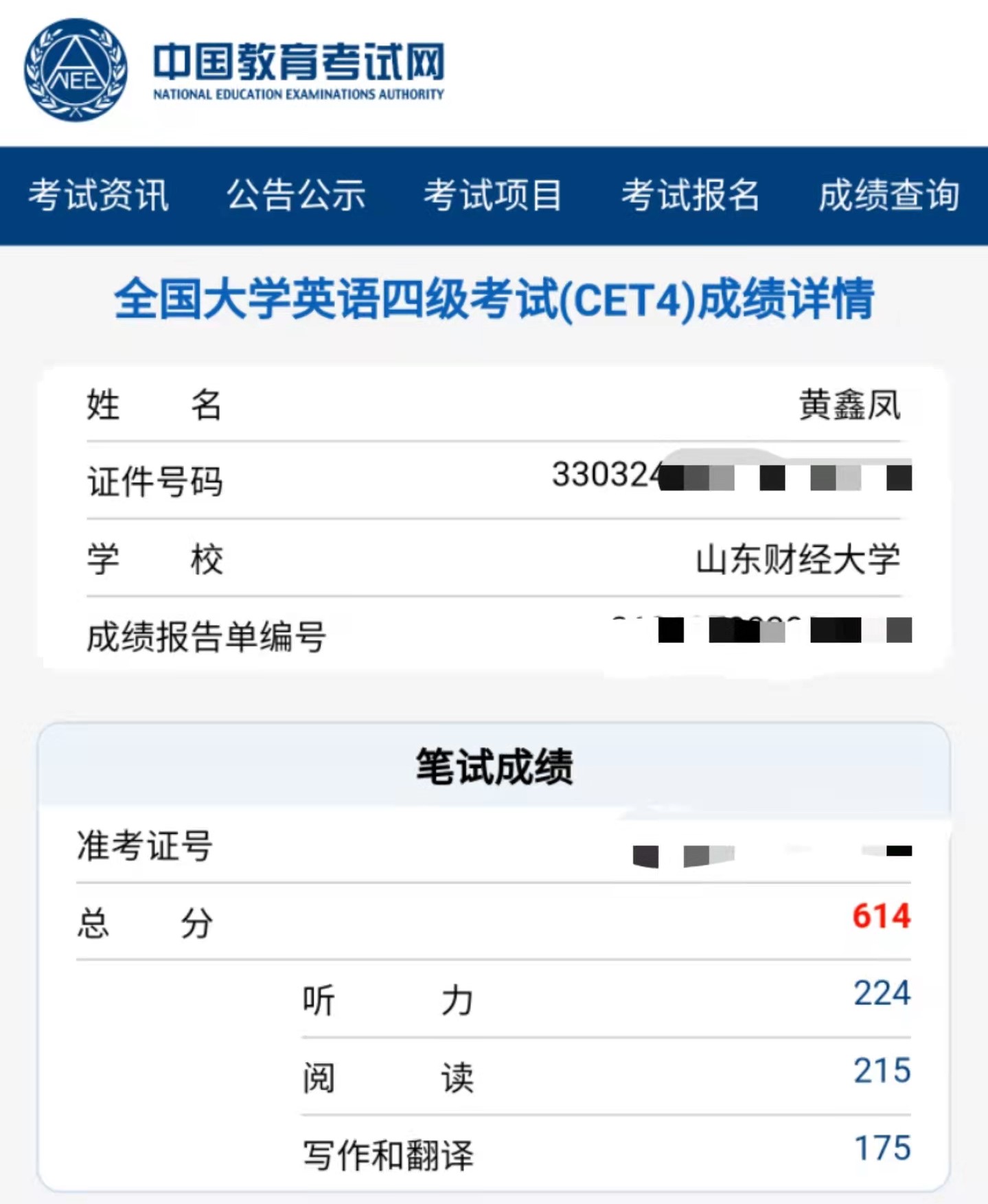Open the 考试报名 page
The image size is (988, 1204).
coord(691,195)
